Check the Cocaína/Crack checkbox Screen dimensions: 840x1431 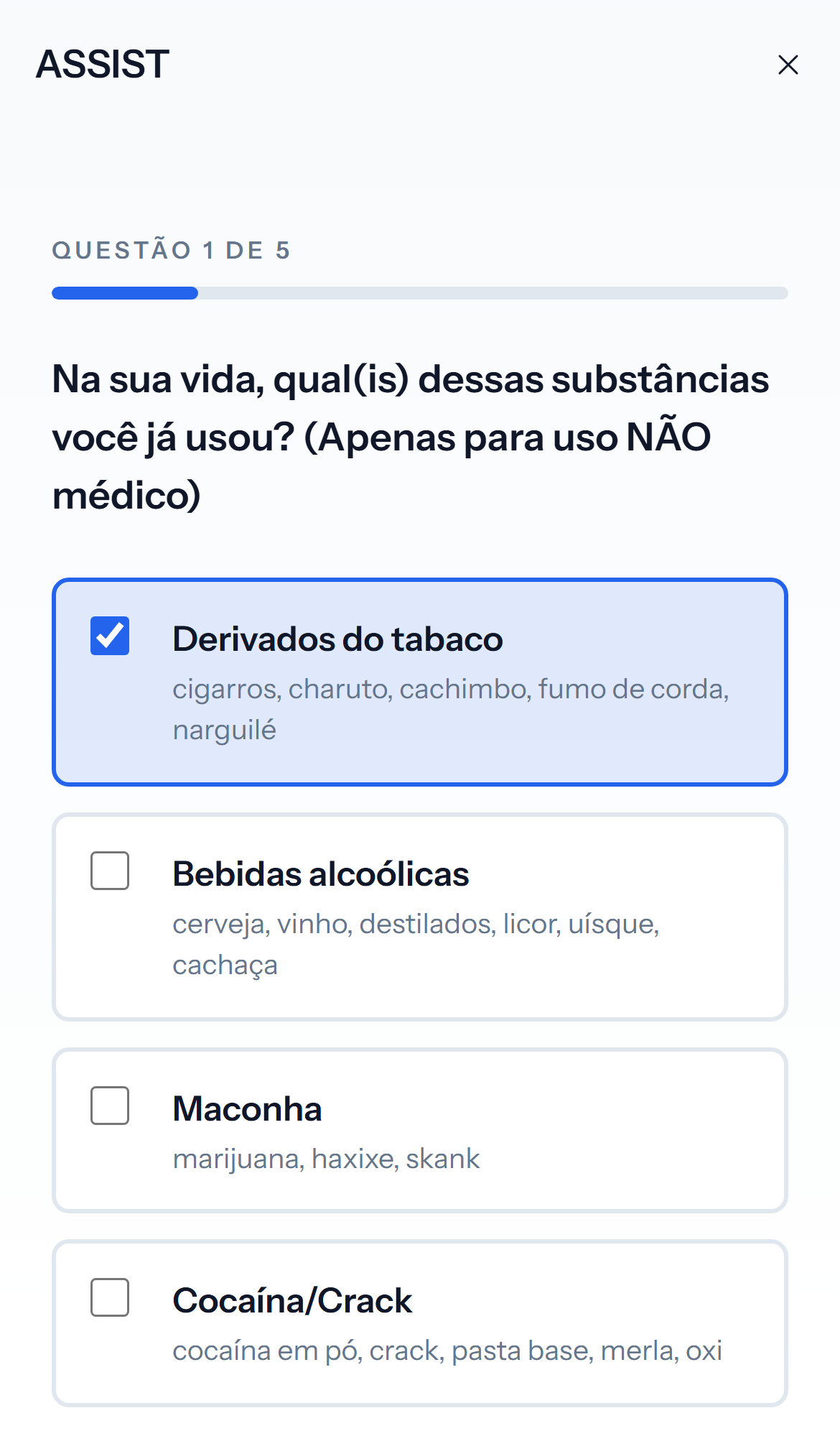[x=109, y=1299]
